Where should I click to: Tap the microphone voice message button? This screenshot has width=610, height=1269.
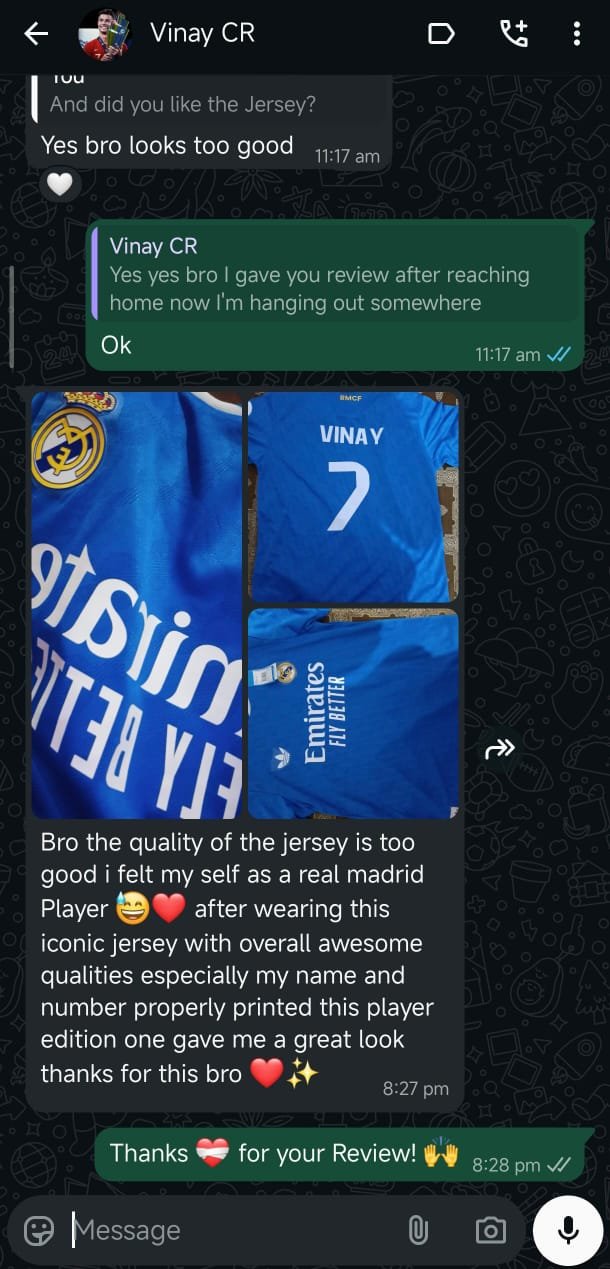pyautogui.click(x=568, y=1230)
